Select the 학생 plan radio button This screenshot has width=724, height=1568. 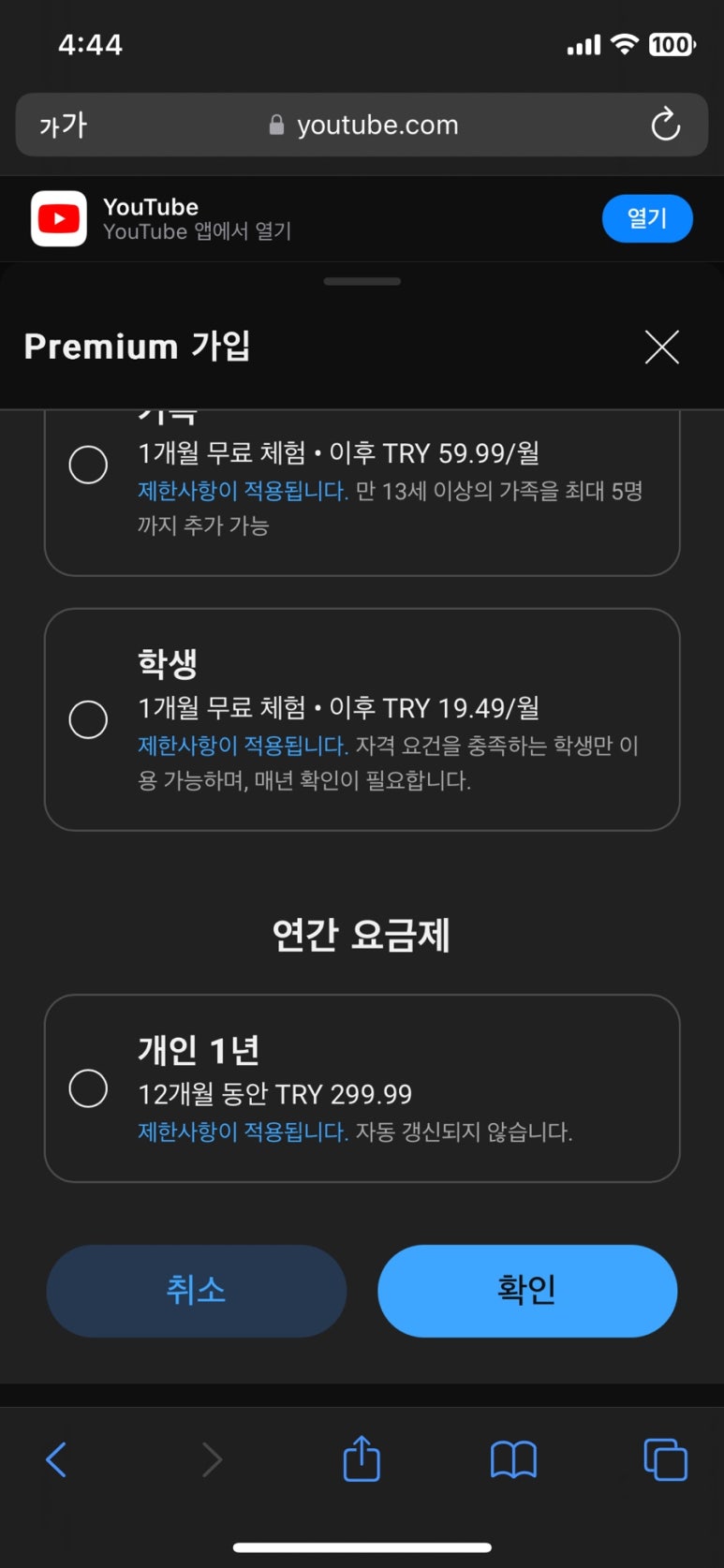pos(88,719)
